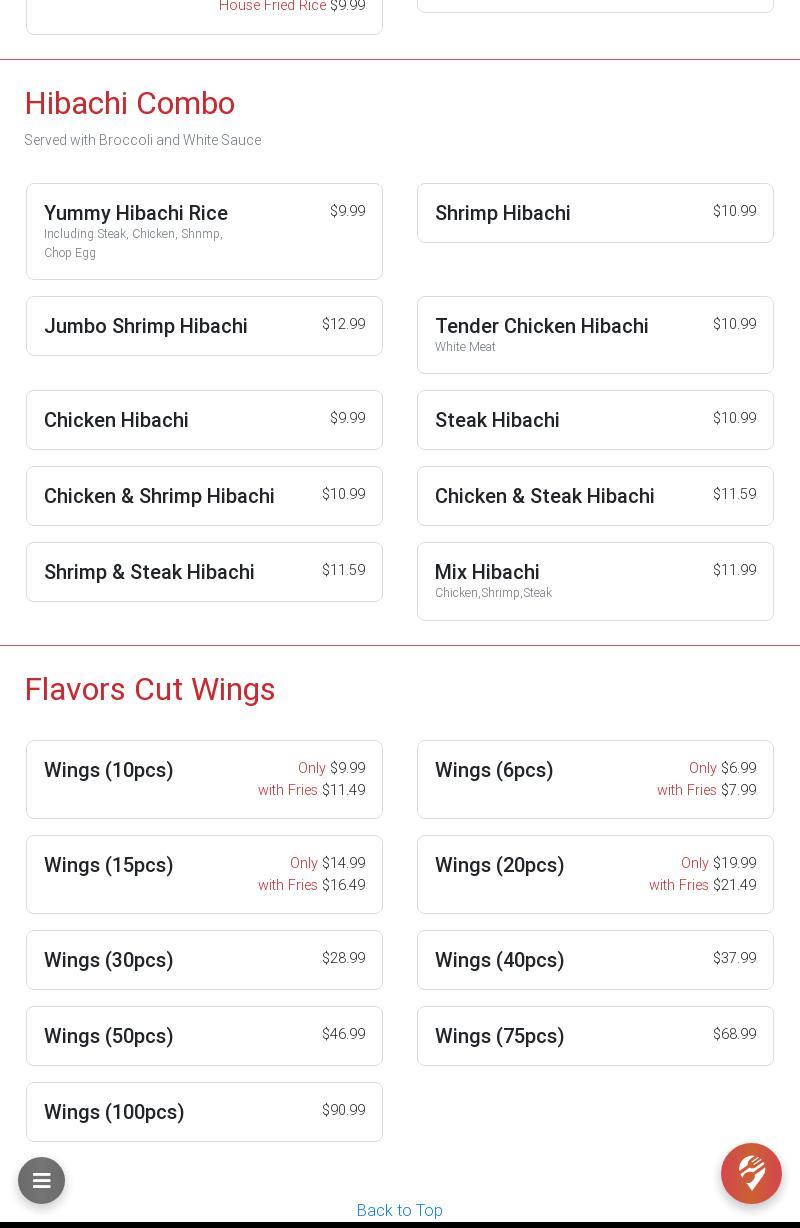Choose Wings (75pcs)
This screenshot has height=1228, width=800.
point(595,1036)
